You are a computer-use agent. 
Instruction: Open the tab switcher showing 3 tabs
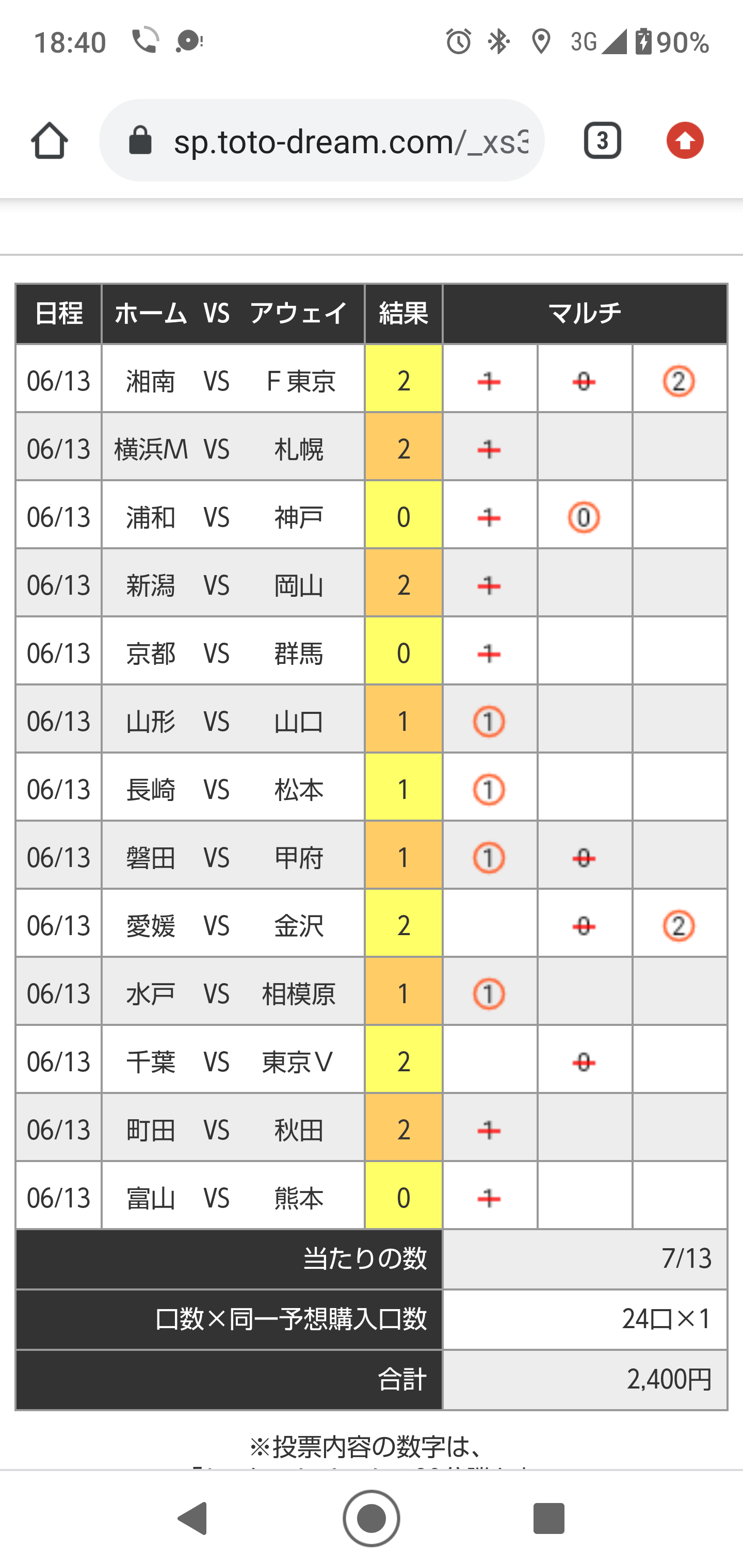click(602, 141)
